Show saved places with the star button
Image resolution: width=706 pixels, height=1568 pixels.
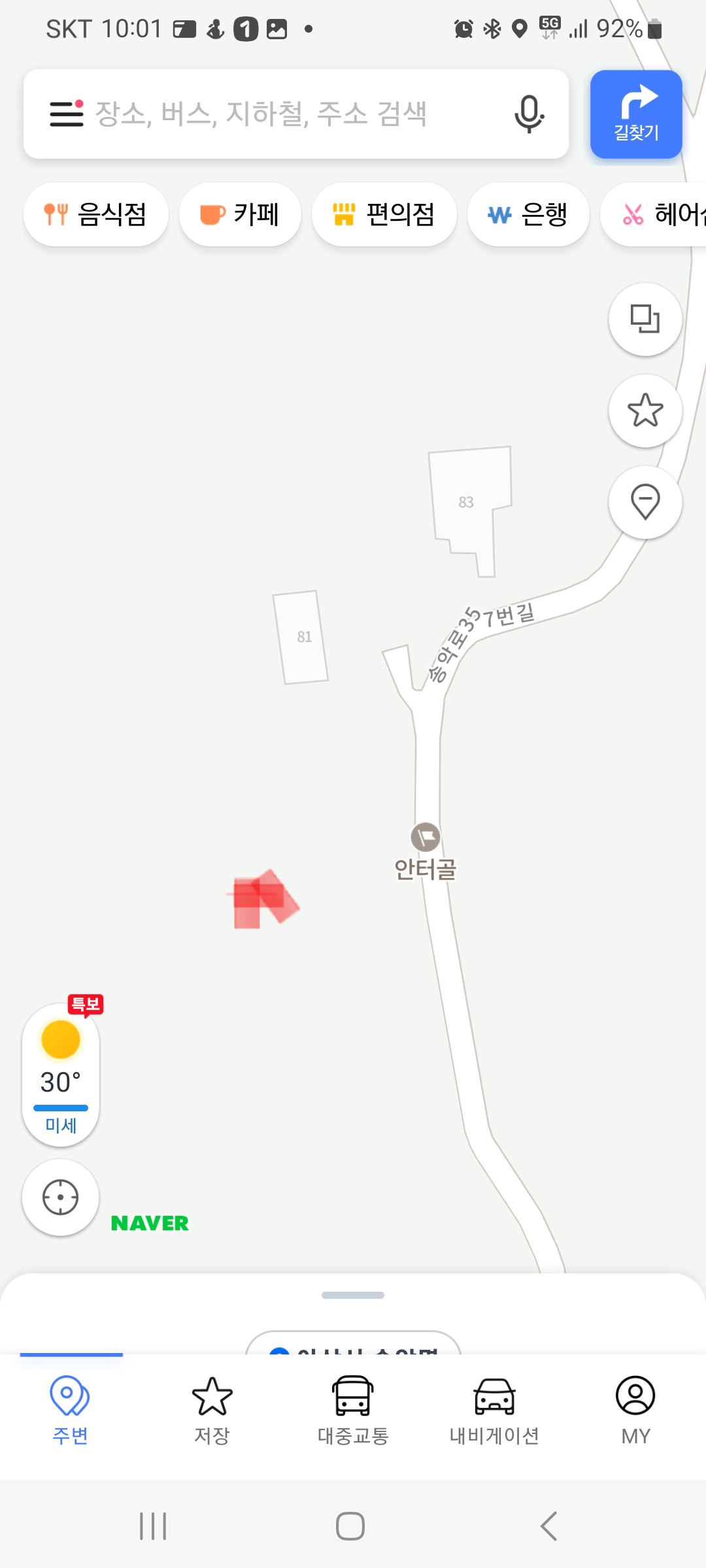tap(645, 411)
